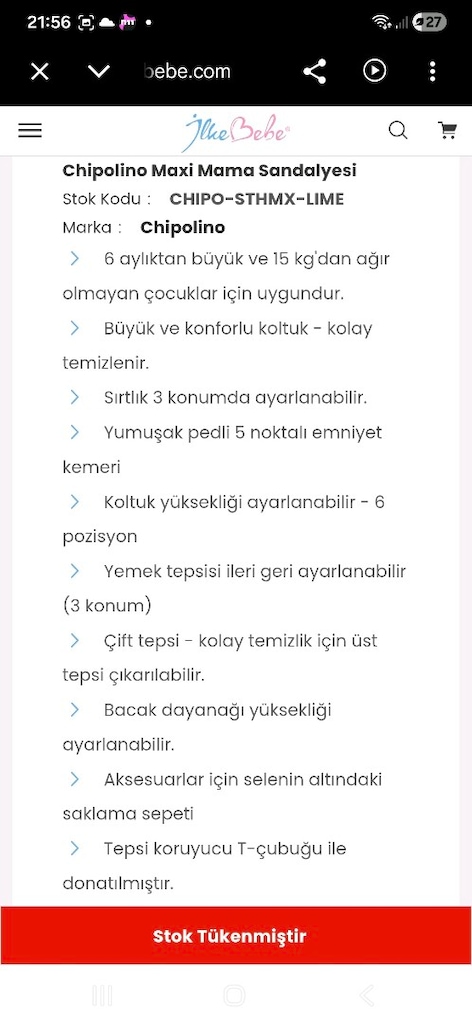Screen dimensions: 472x1024
Task: Tap the circular play icon in toolbar
Action: tap(375, 71)
